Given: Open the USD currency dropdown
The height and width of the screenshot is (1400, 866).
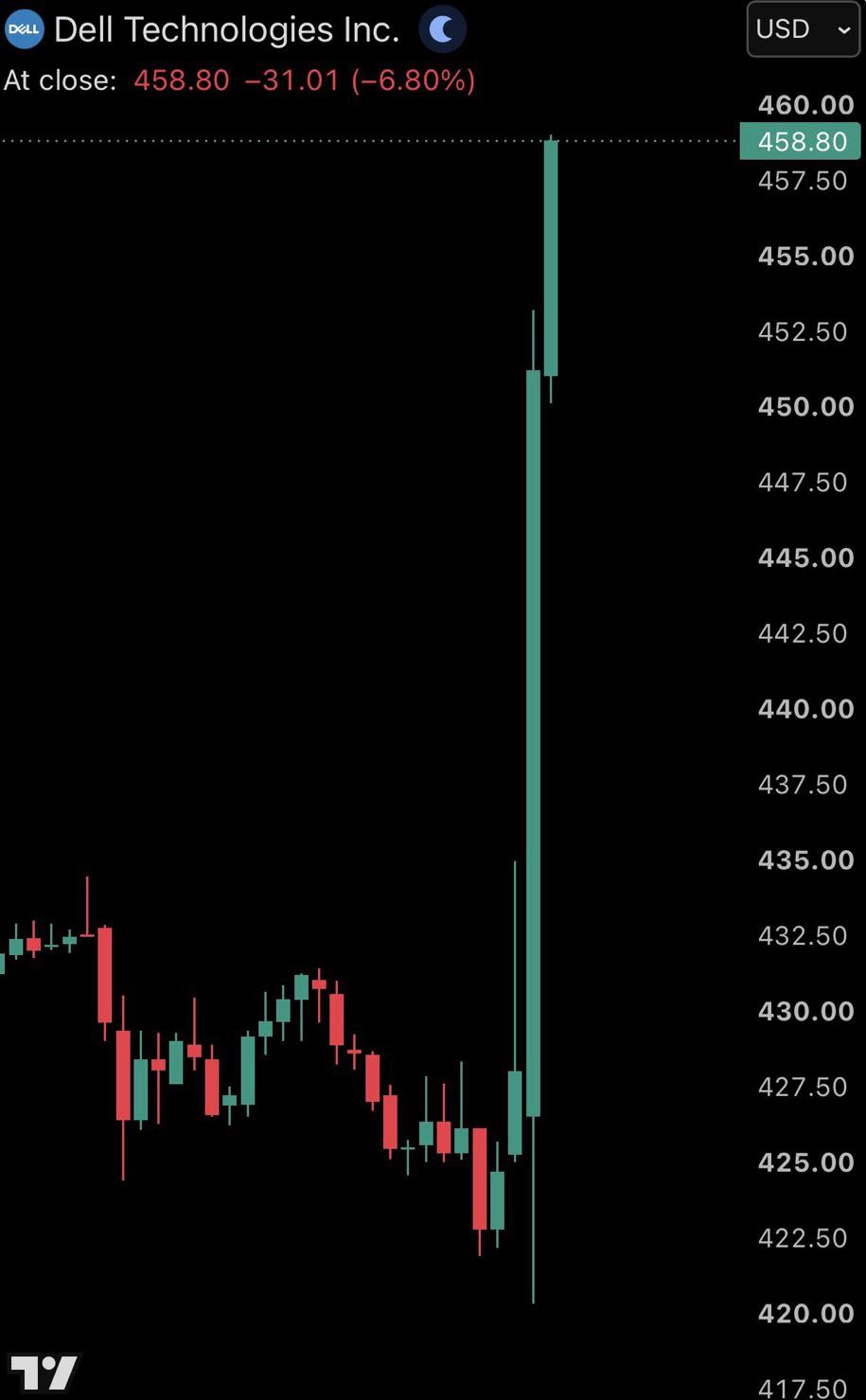Looking at the screenshot, I should [803, 29].
